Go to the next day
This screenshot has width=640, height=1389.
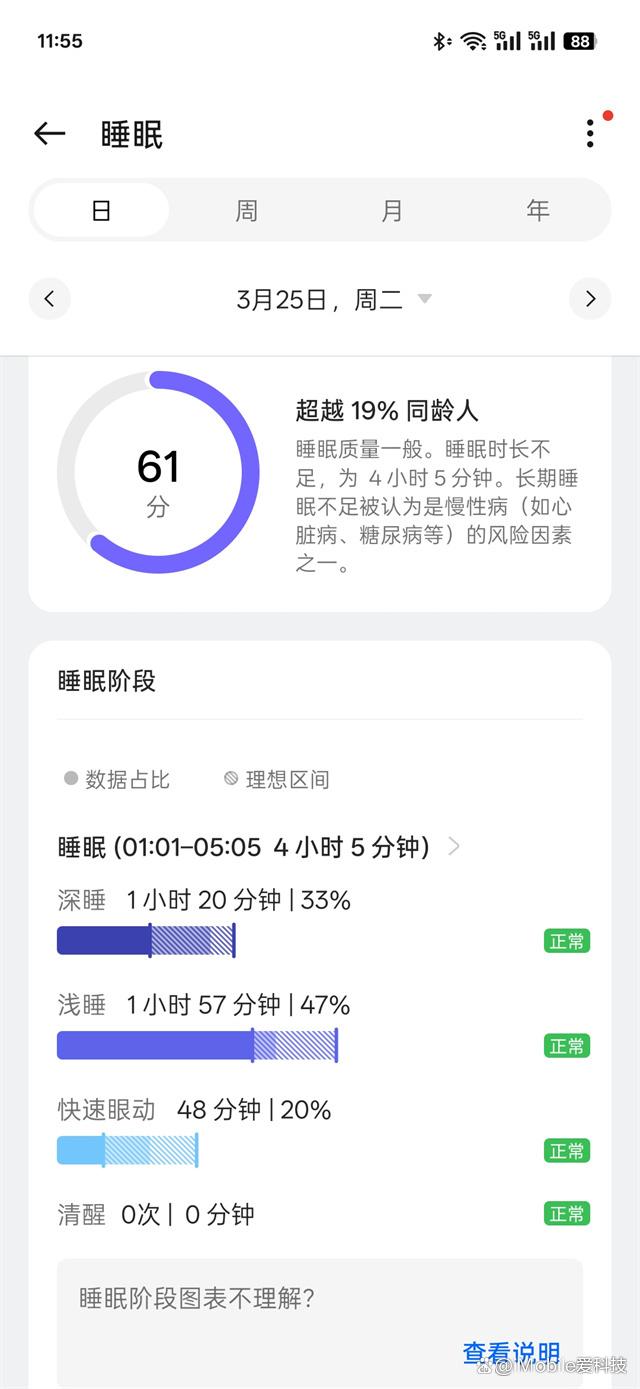590,298
